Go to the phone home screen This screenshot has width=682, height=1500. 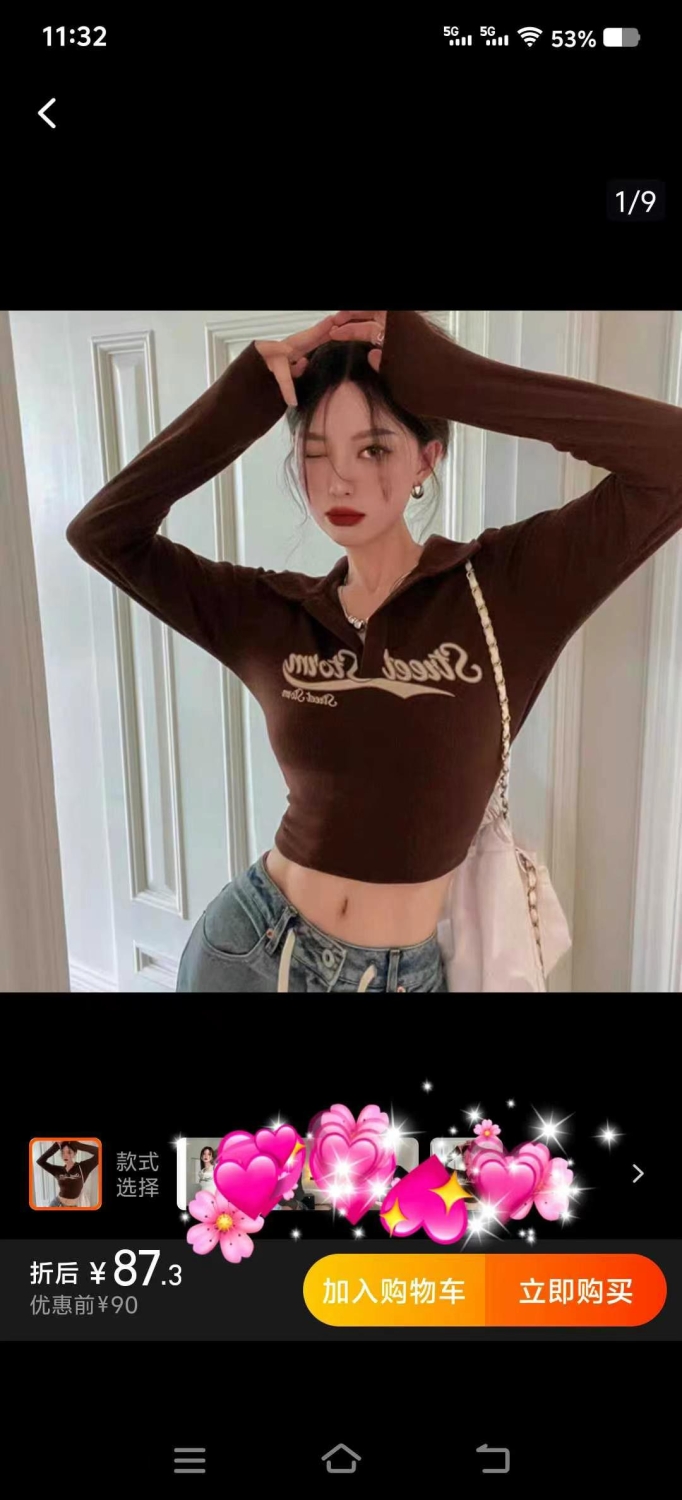pos(341,1459)
